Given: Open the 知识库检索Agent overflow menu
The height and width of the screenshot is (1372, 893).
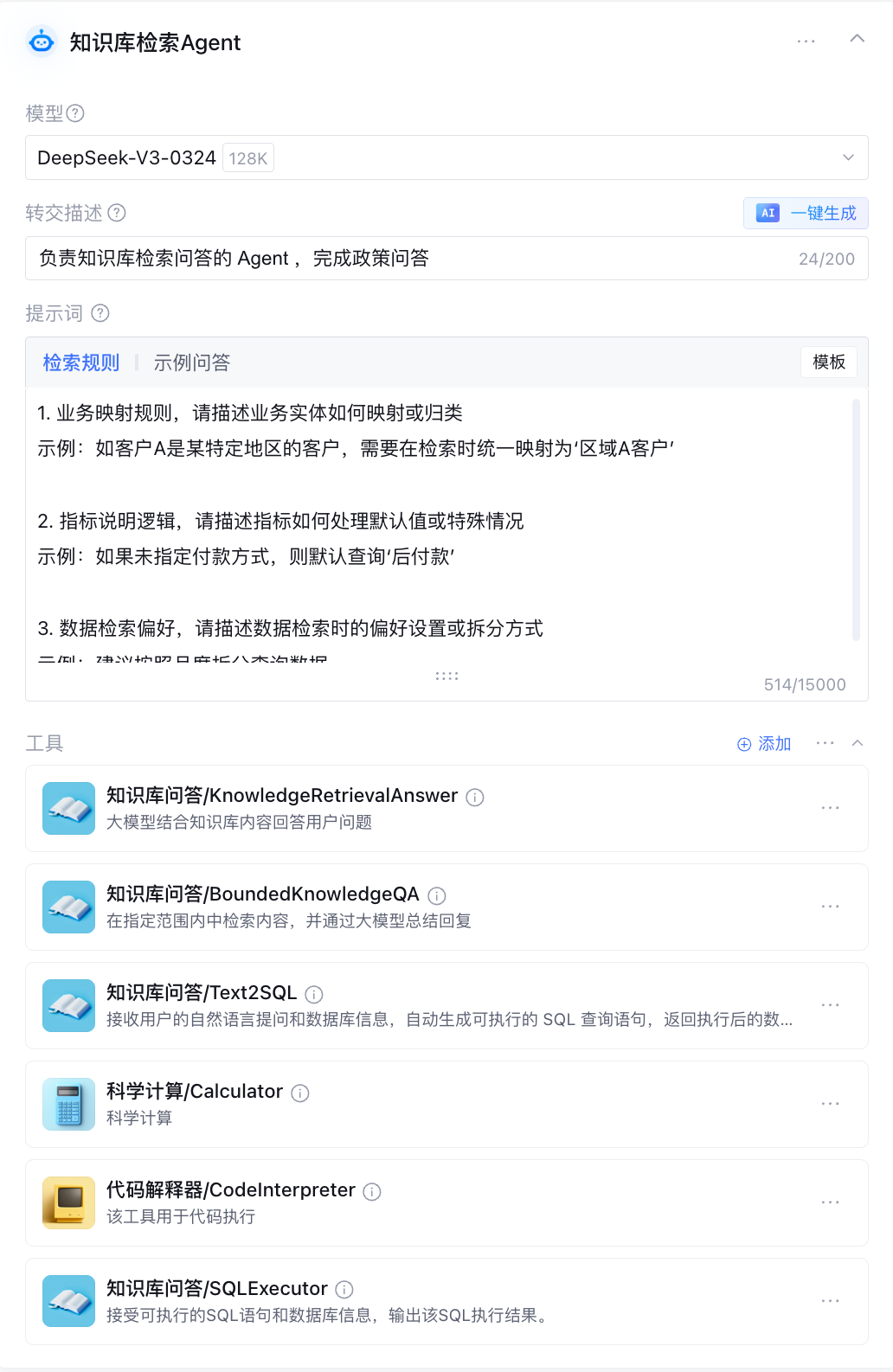Looking at the screenshot, I should click(x=806, y=42).
